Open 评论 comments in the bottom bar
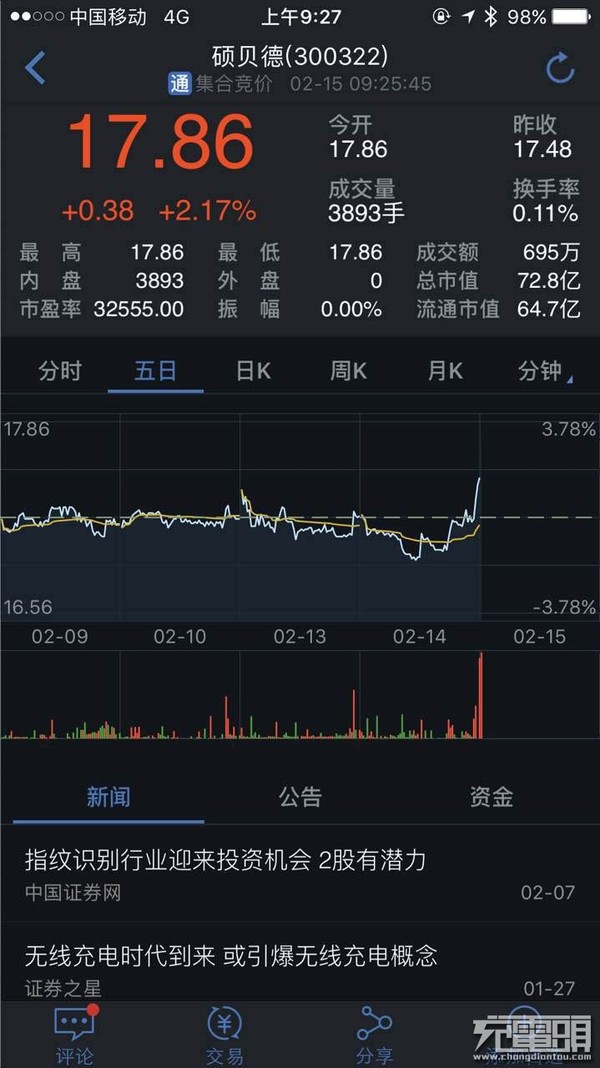The image size is (600, 1068). (x=75, y=1035)
